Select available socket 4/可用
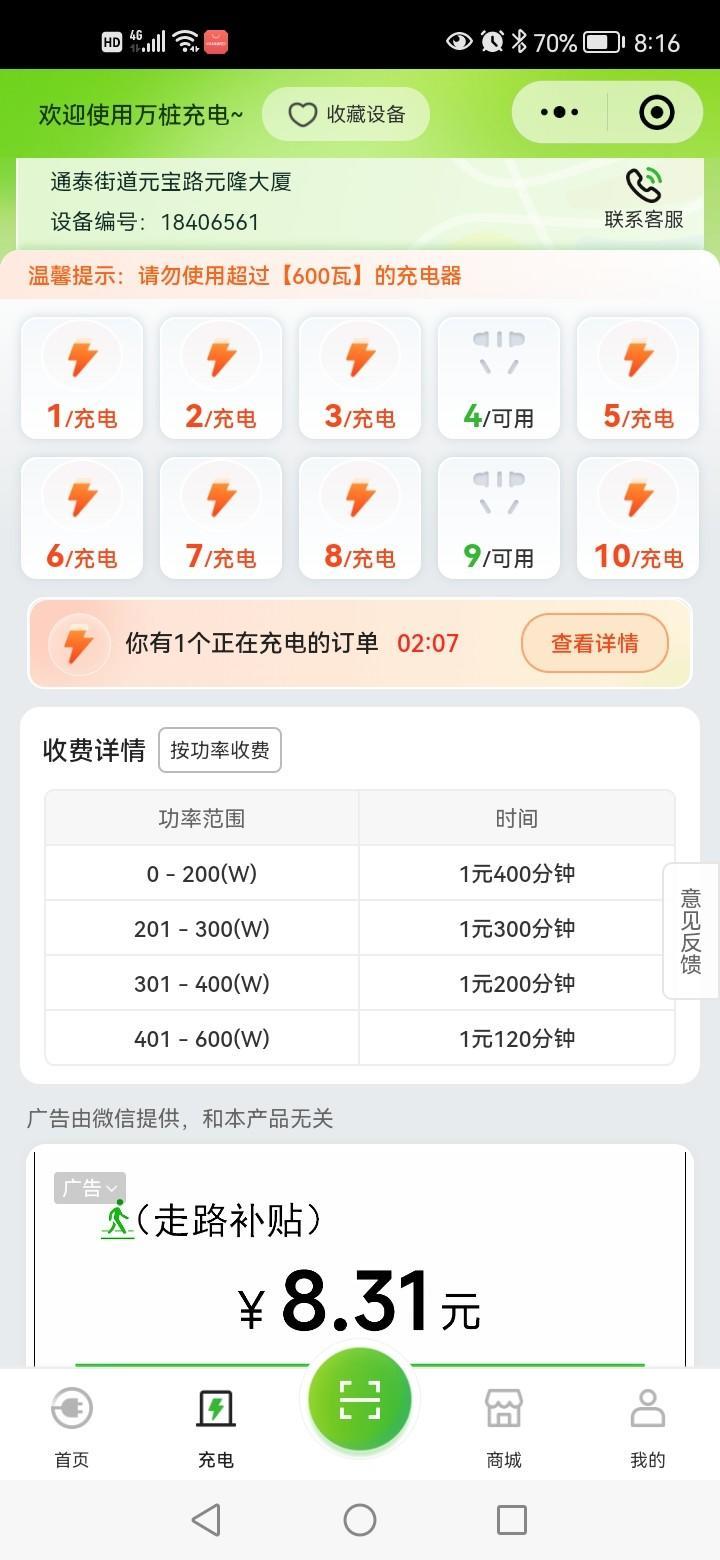This screenshot has height=1560, width=720. tap(499, 378)
